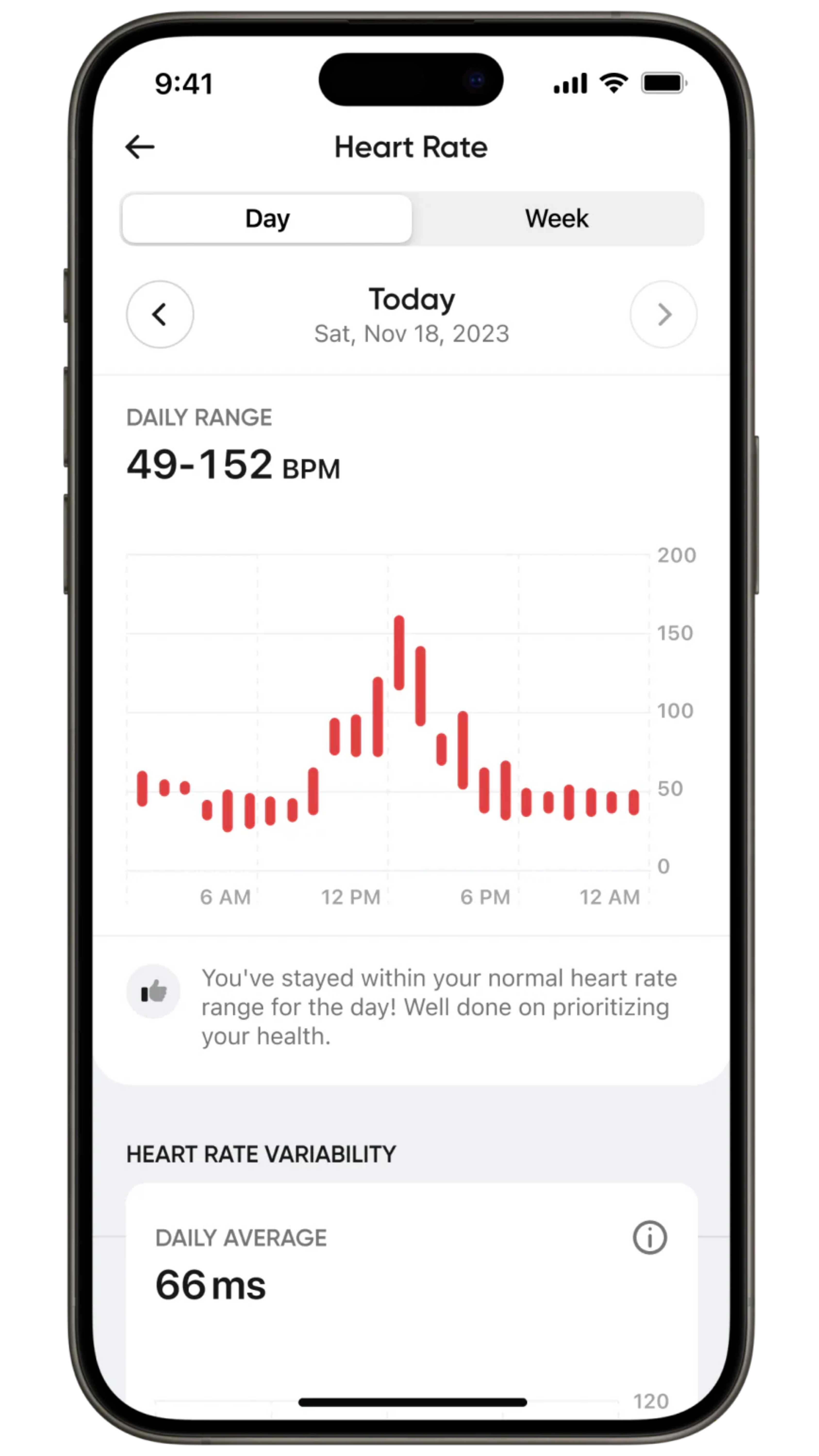Go back from the Heart Rate screen

click(140, 147)
